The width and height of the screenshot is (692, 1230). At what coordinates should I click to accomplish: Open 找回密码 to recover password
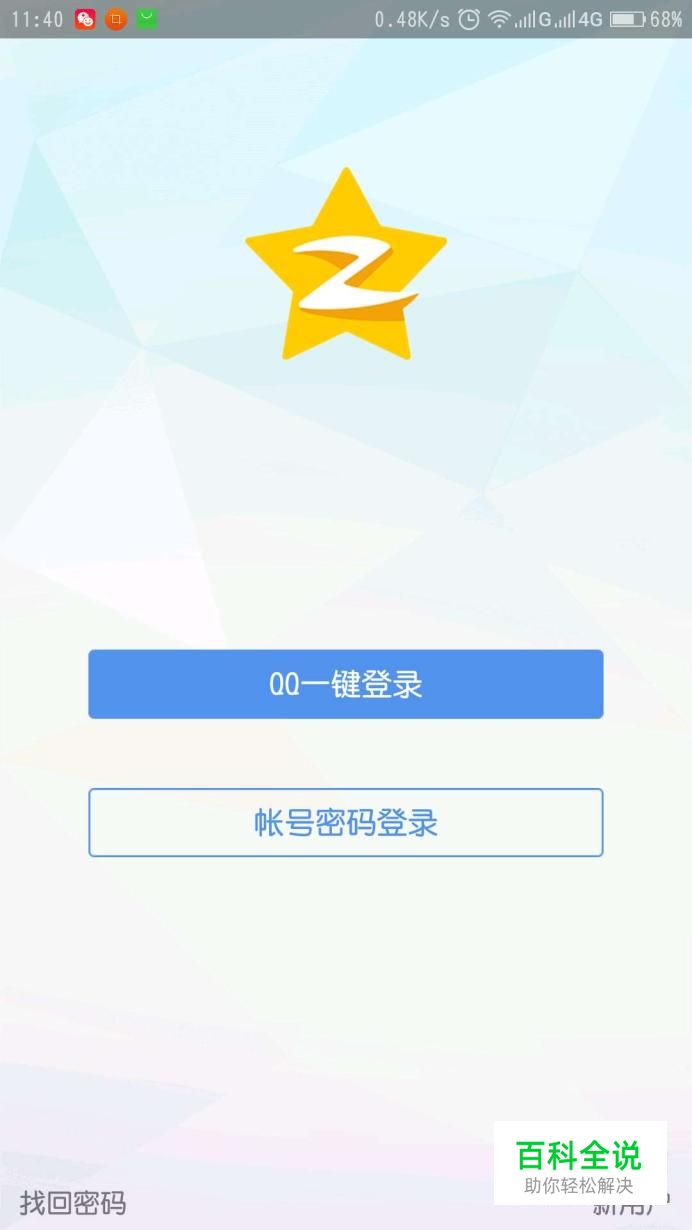point(73,1202)
